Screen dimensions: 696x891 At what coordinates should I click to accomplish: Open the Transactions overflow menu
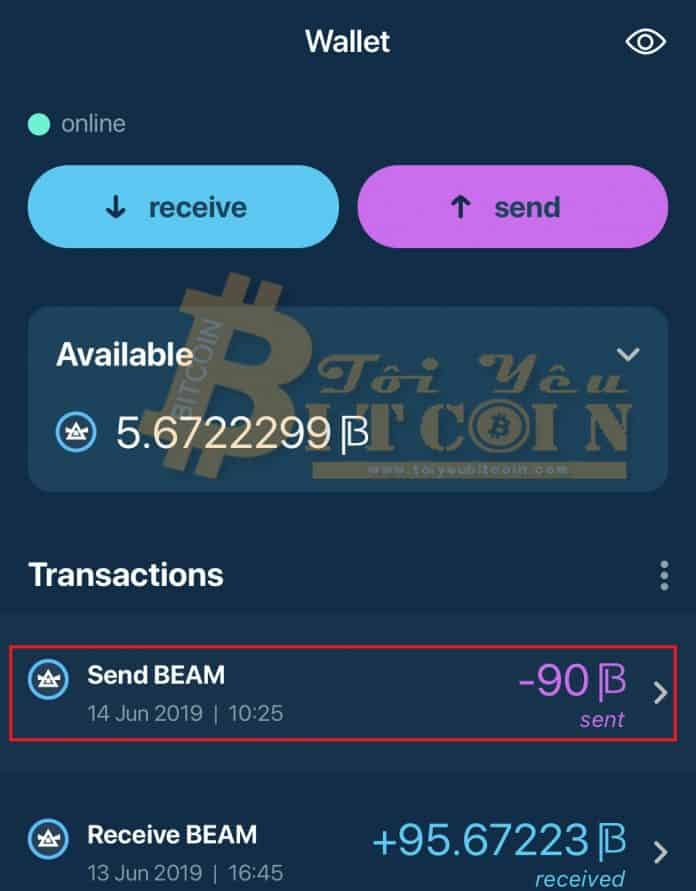pos(664,575)
